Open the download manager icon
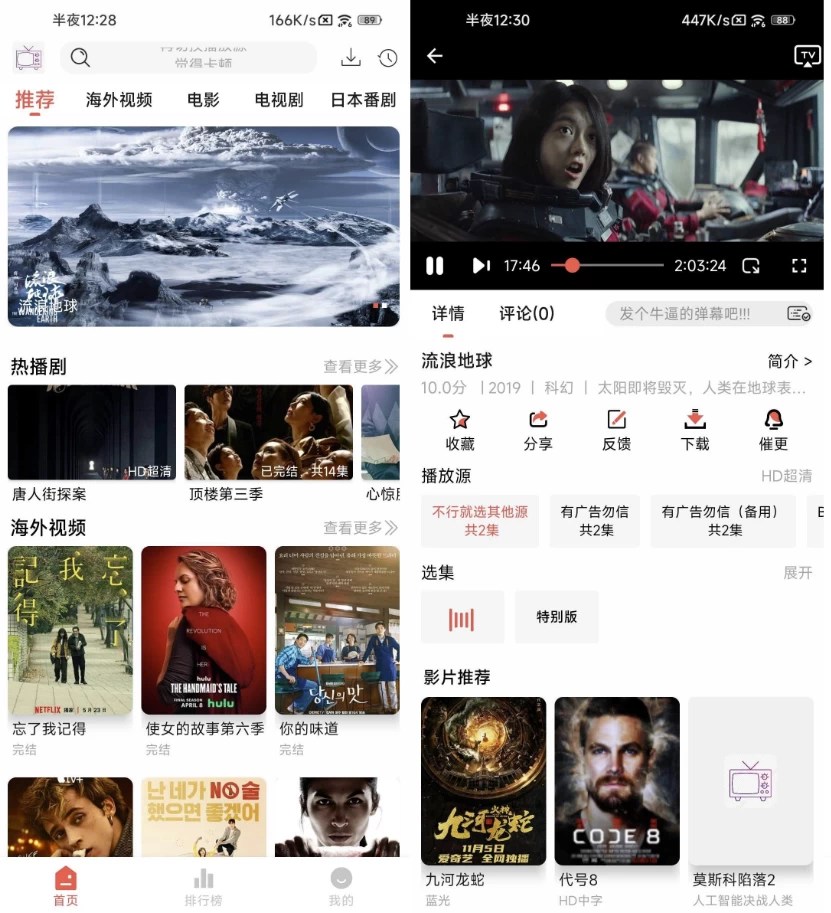The height and width of the screenshot is (913, 831). click(x=351, y=58)
